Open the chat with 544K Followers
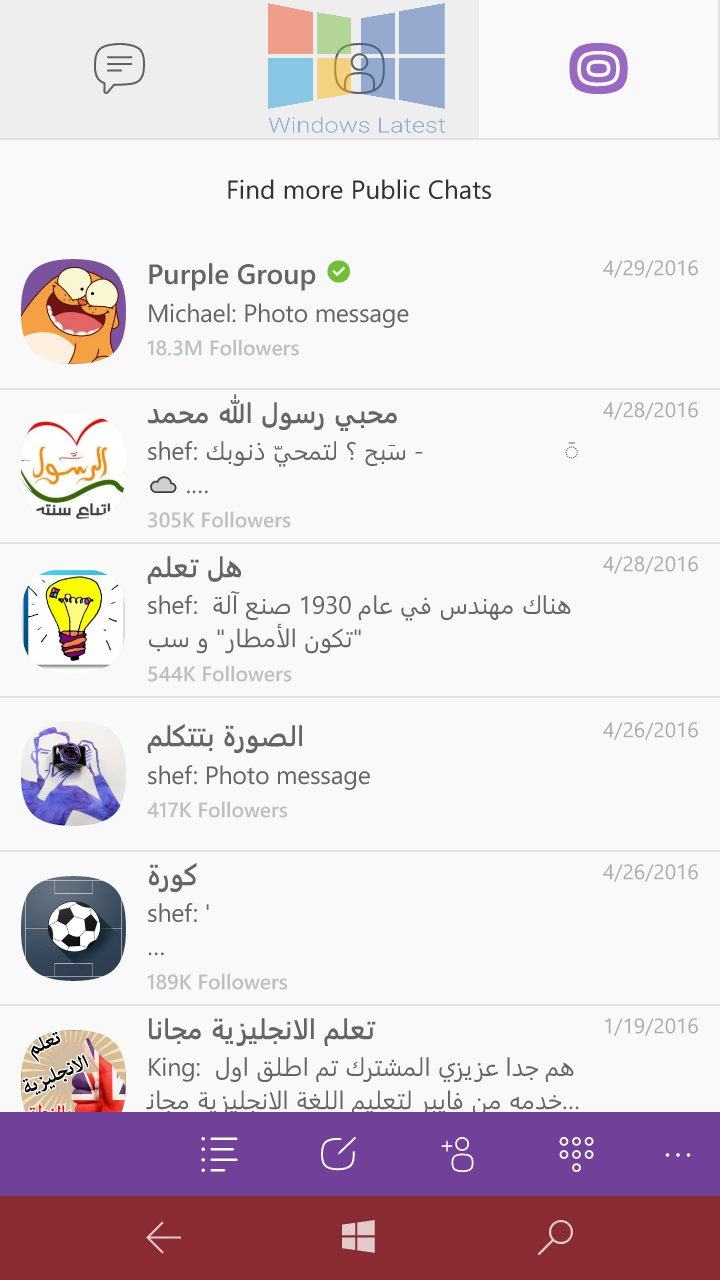The width and height of the screenshot is (720, 1280). click(360, 621)
